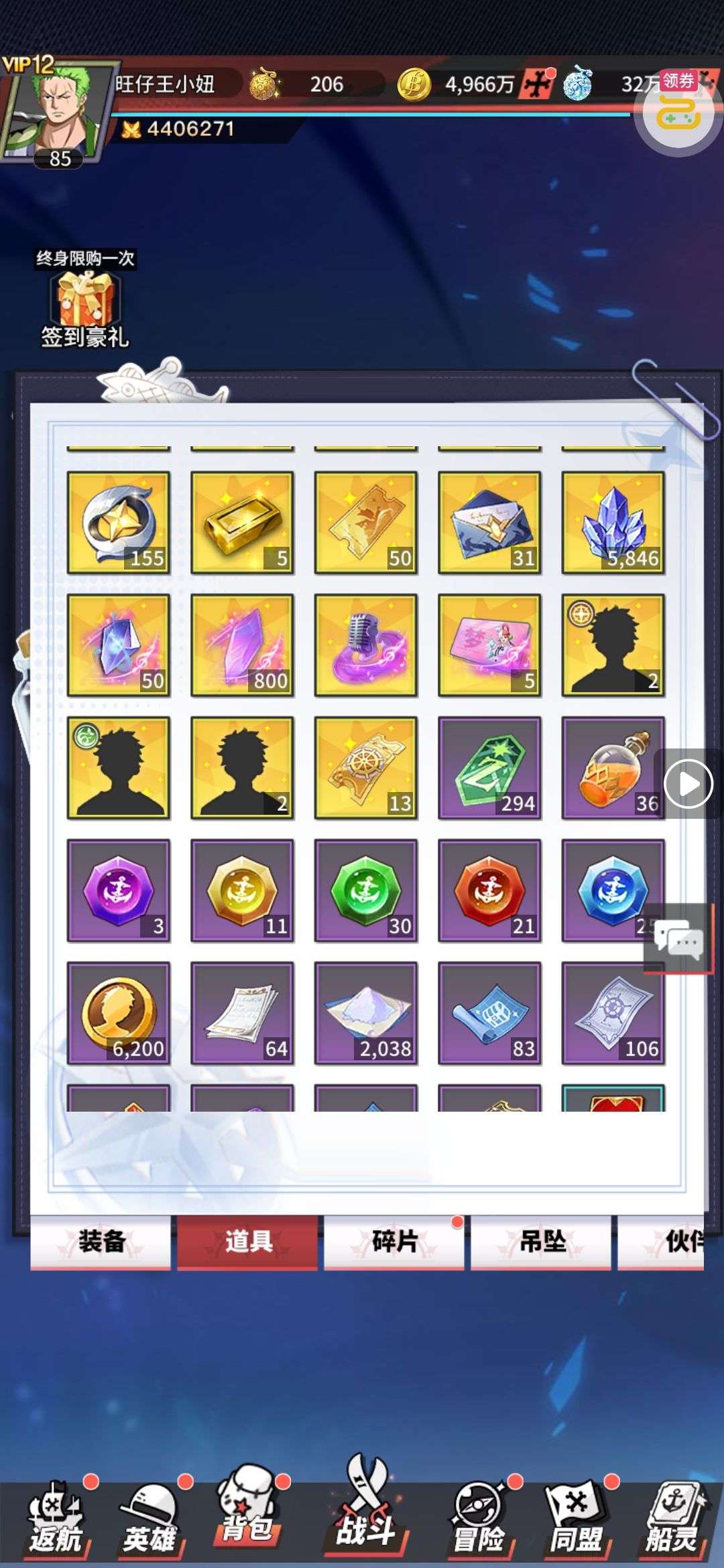The height and width of the screenshot is (1568, 724).
Task: Open the chat bubble button
Action: 678,937
